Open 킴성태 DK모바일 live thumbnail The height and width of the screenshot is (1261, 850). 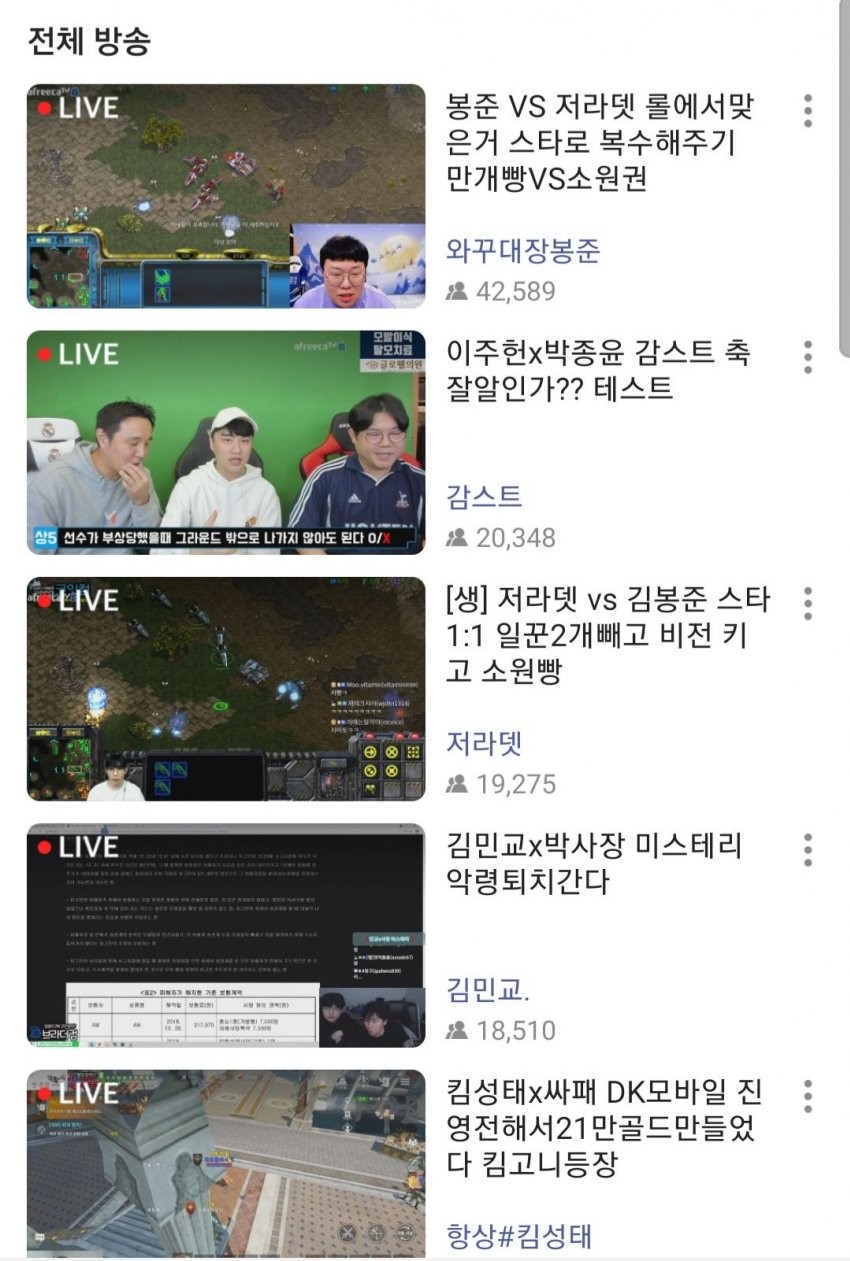[x=225, y=1163]
